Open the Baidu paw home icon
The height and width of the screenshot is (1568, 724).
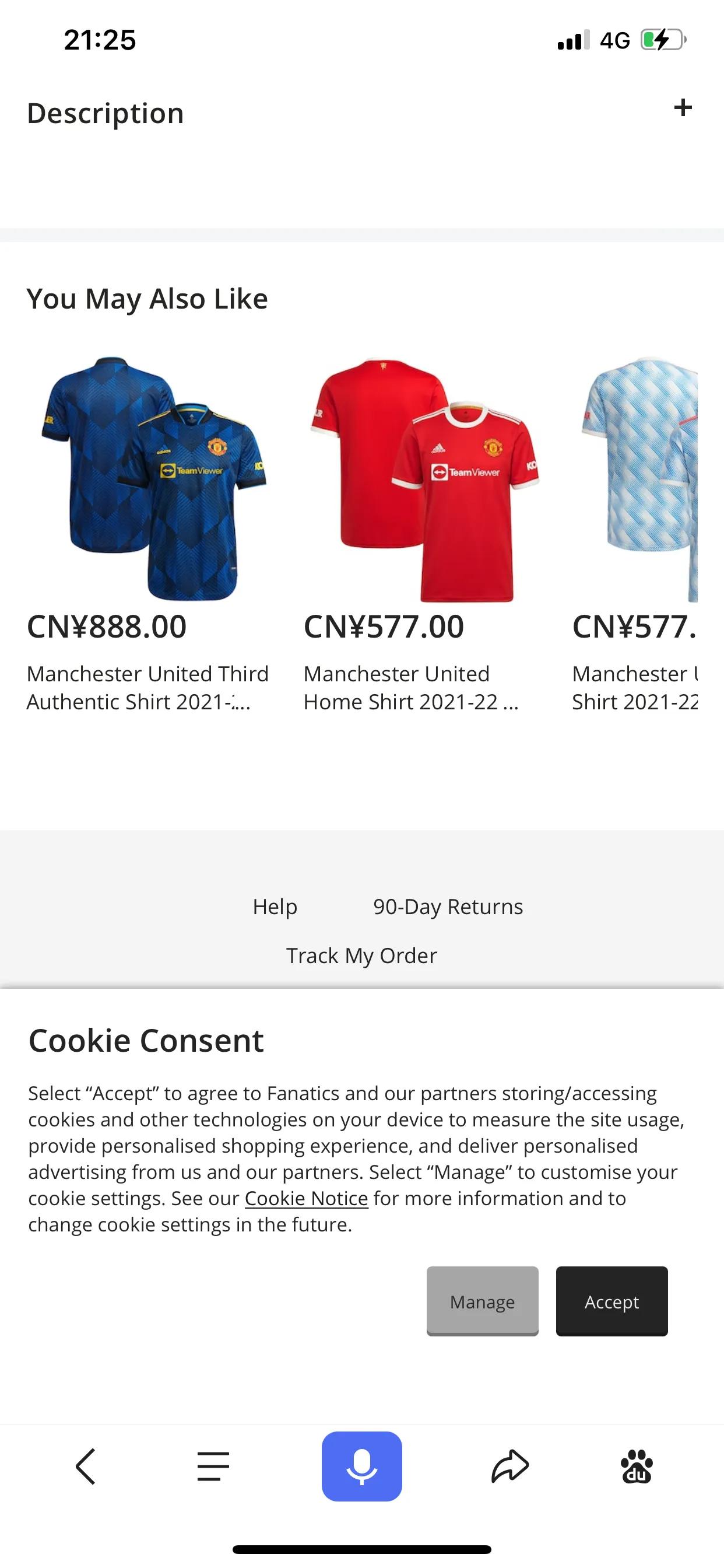637,1466
